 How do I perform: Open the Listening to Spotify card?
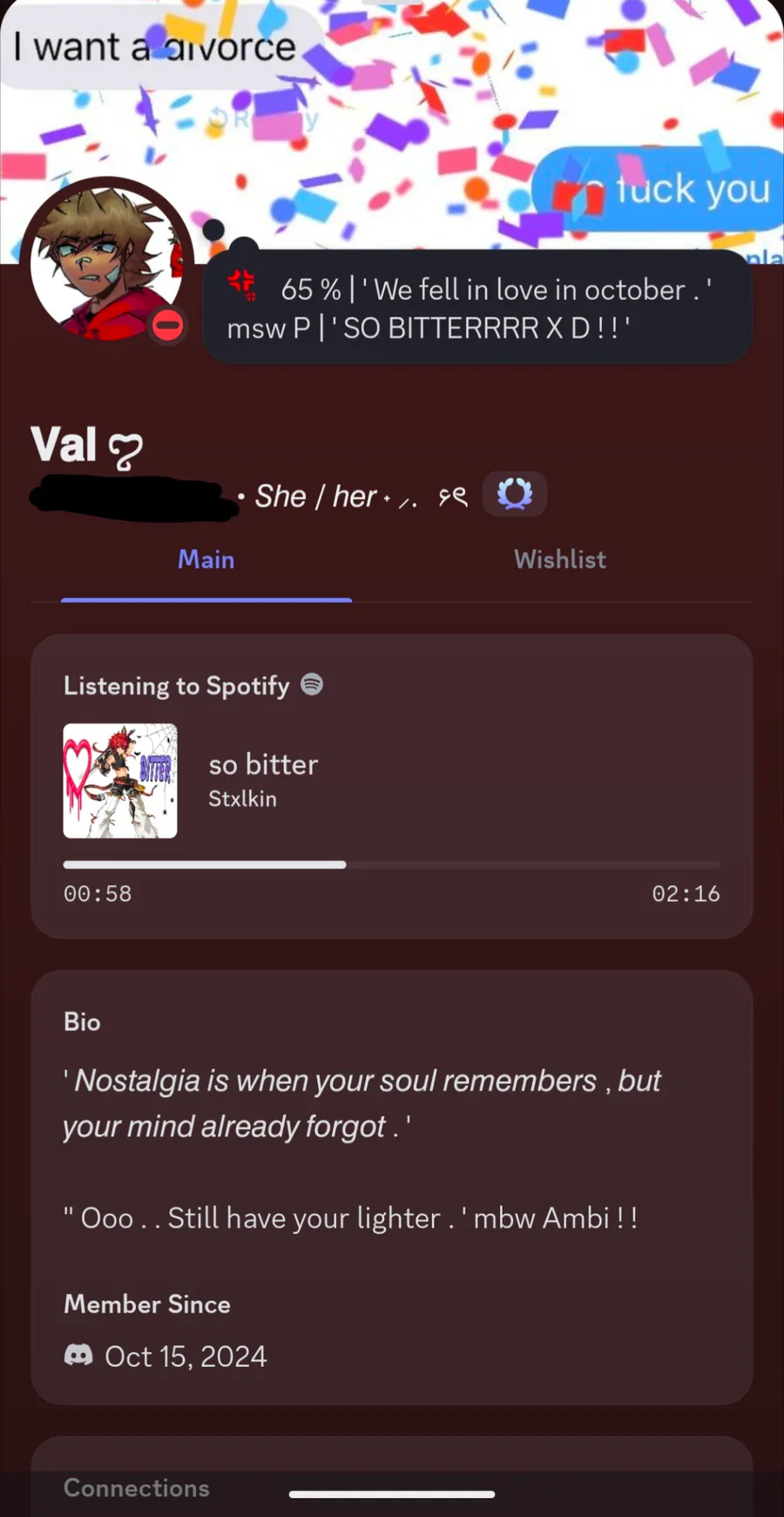click(x=392, y=786)
